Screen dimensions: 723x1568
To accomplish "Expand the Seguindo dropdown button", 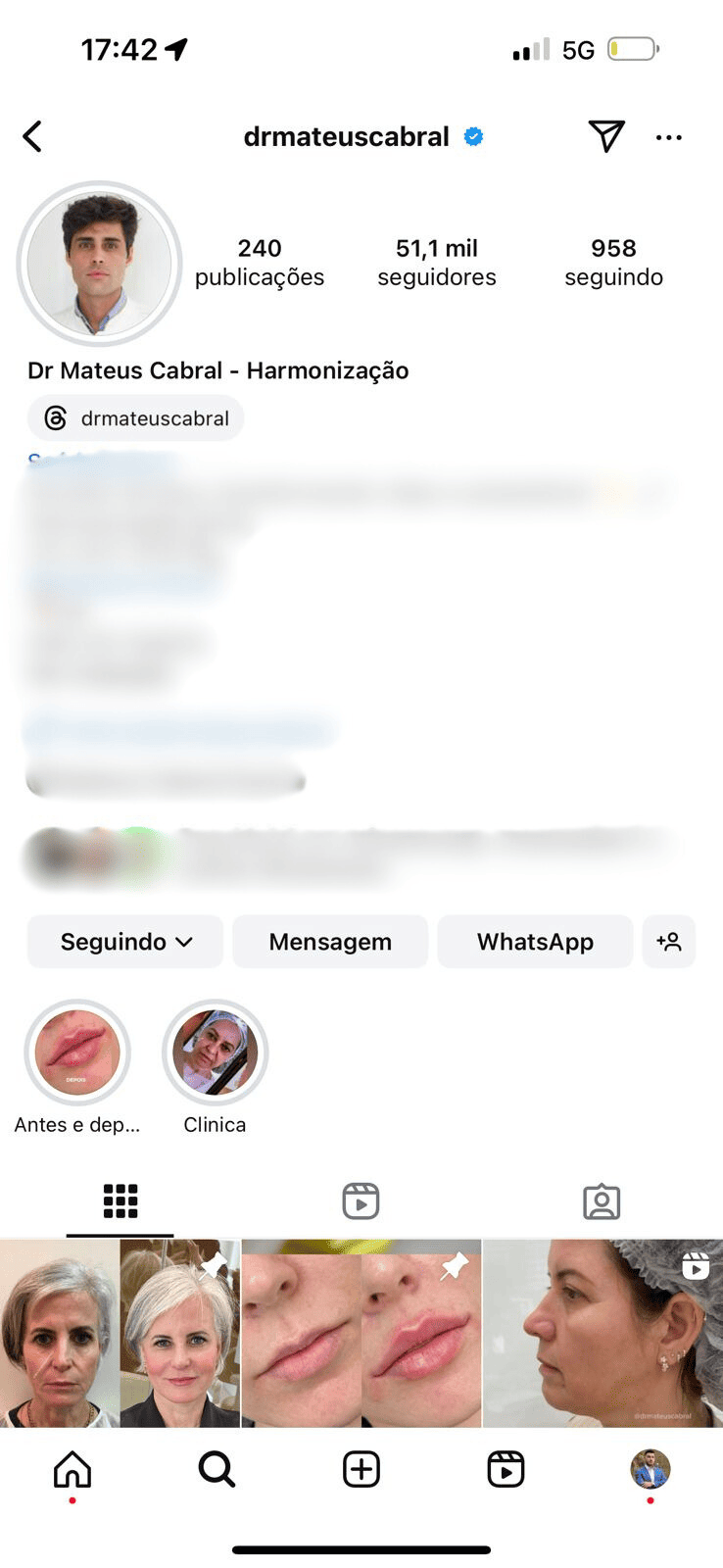I will point(125,942).
